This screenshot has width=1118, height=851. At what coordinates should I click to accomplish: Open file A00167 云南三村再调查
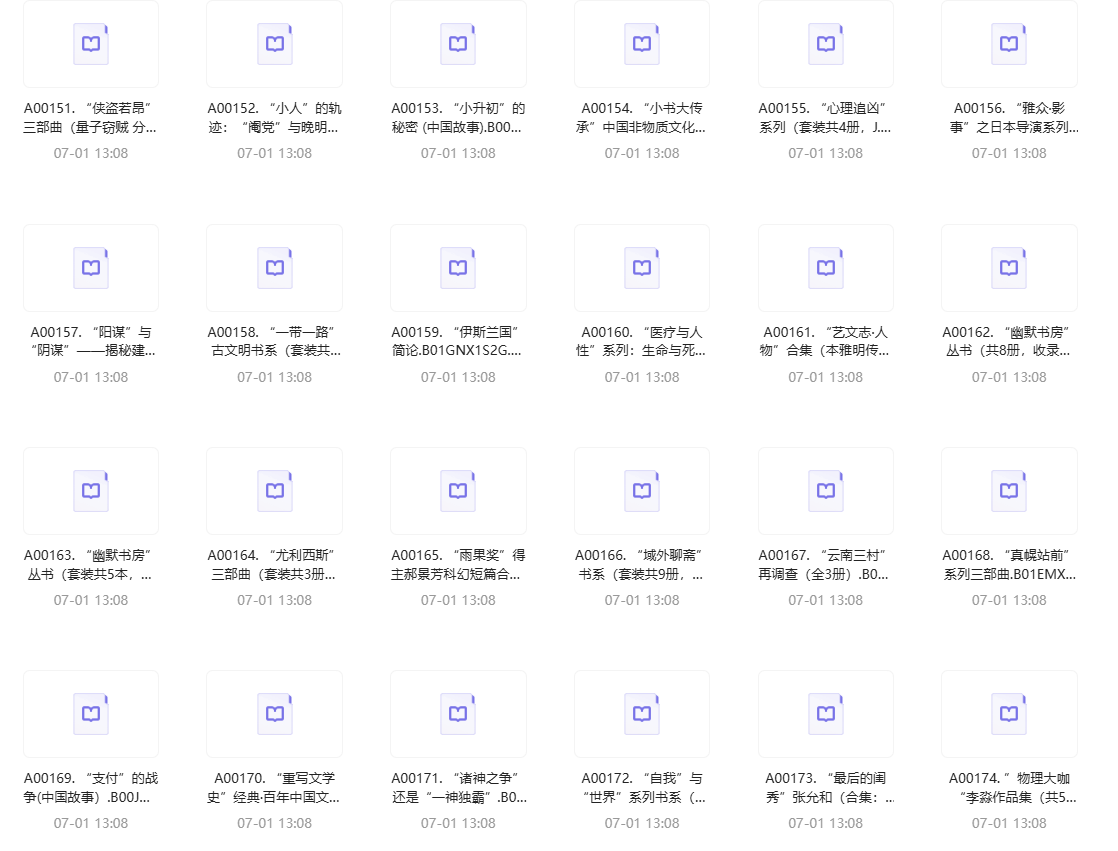click(826, 491)
